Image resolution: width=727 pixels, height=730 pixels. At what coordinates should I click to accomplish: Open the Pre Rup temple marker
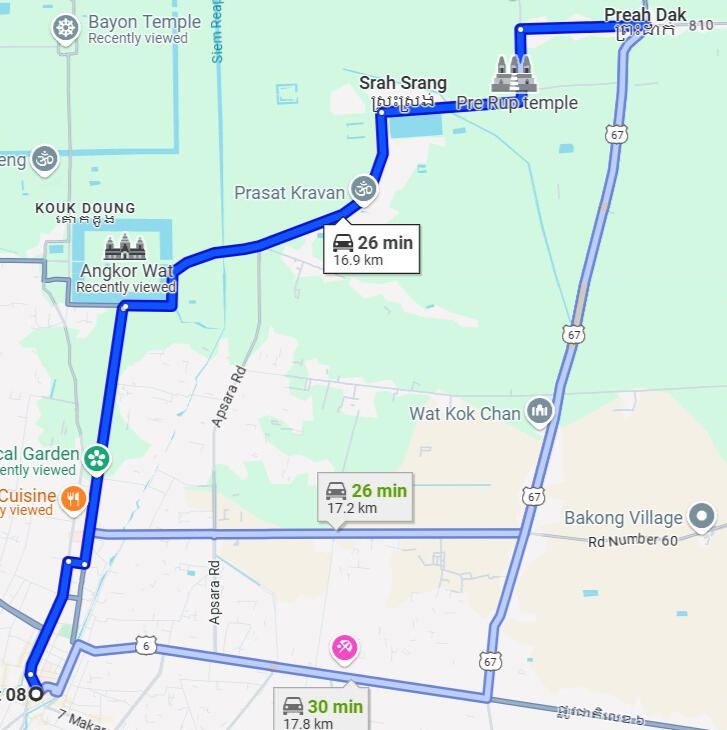click(x=514, y=73)
